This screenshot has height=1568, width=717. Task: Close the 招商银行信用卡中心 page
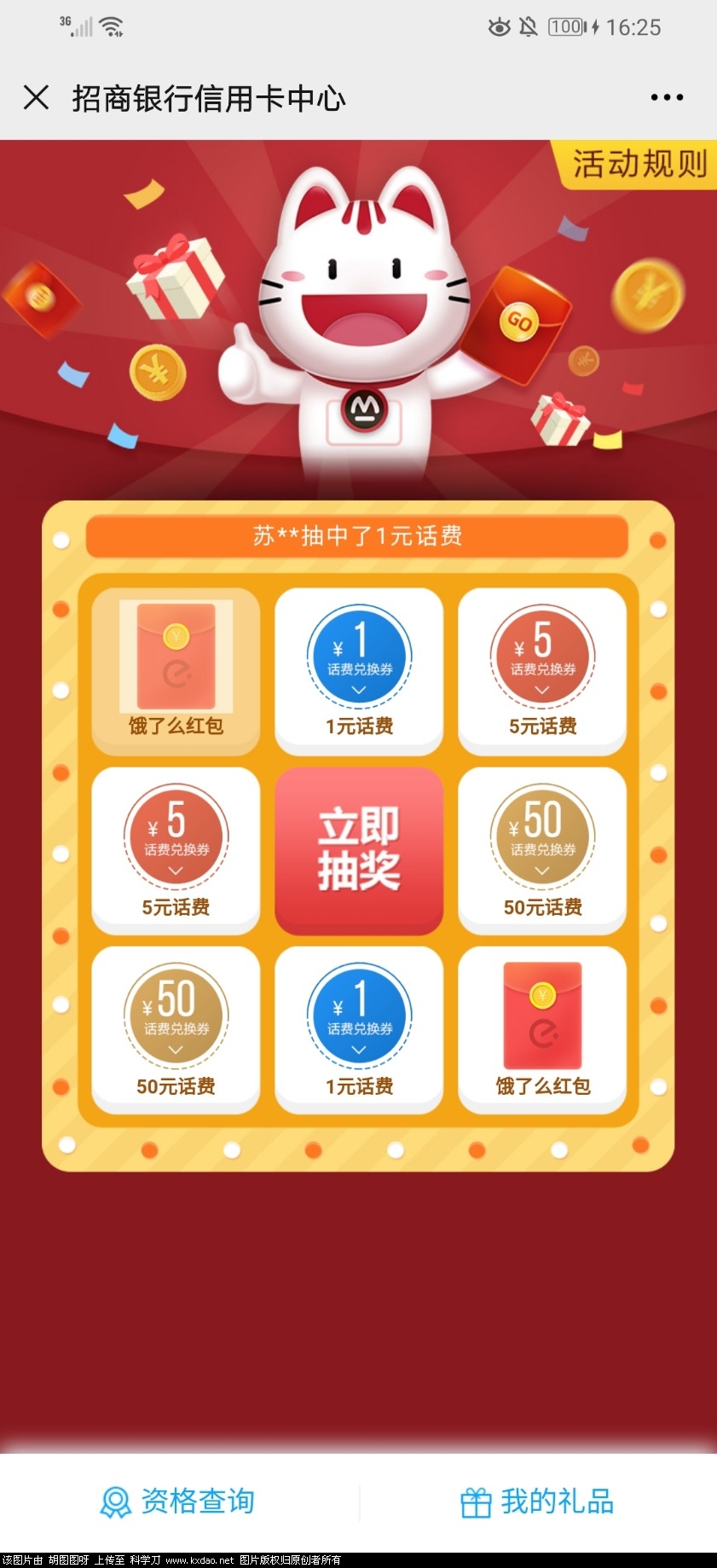[x=36, y=98]
